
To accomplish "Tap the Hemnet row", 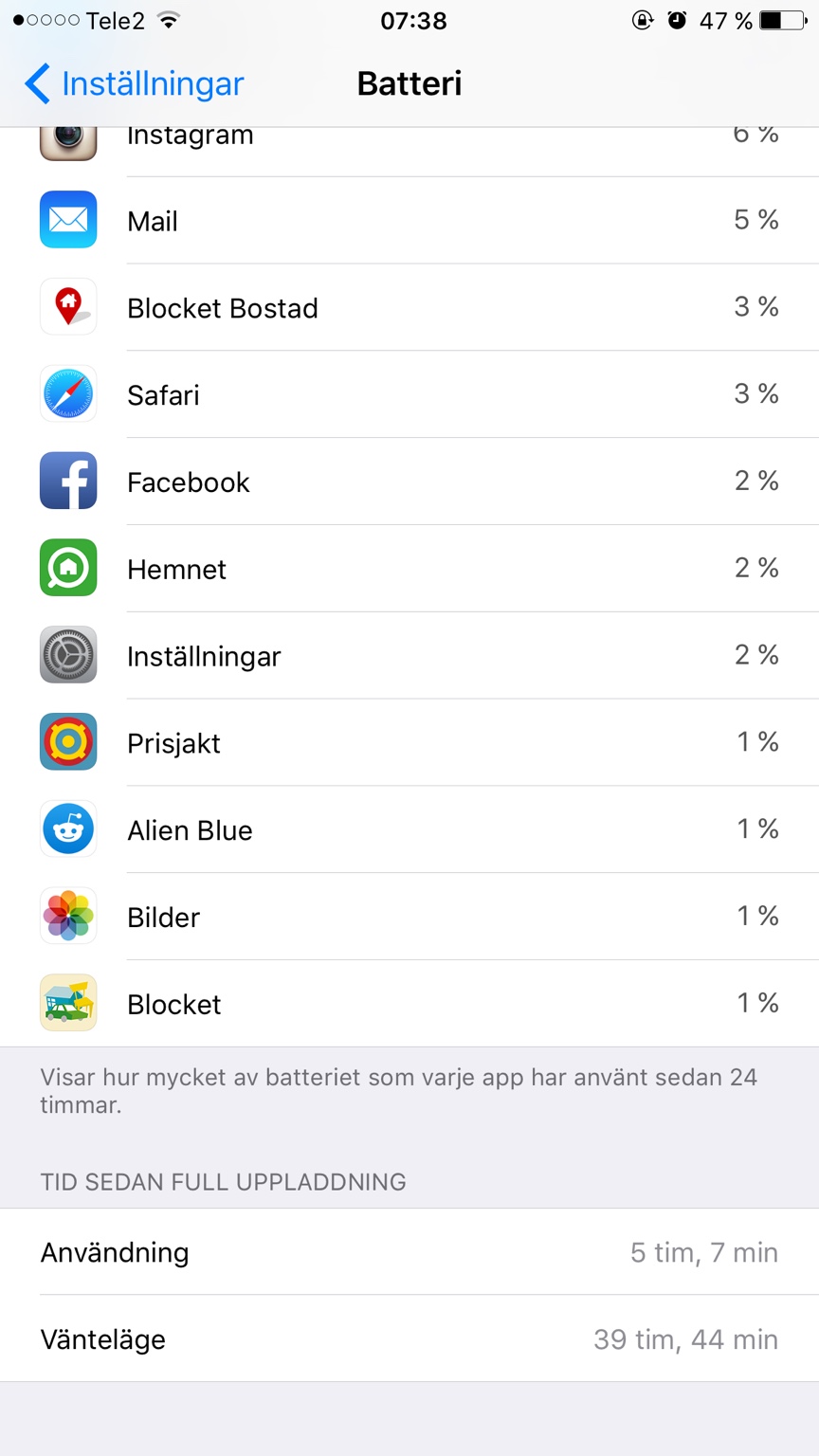I will click(409, 570).
